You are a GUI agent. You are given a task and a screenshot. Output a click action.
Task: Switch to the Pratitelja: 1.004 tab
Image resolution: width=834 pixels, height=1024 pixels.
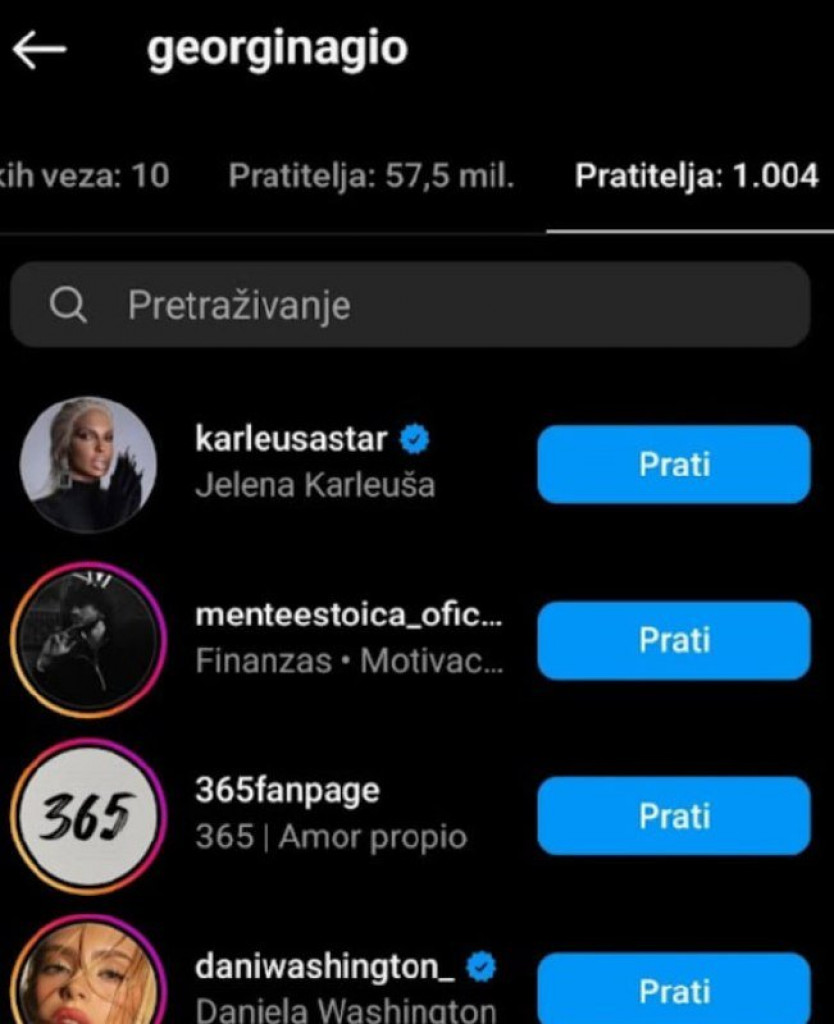coord(696,177)
